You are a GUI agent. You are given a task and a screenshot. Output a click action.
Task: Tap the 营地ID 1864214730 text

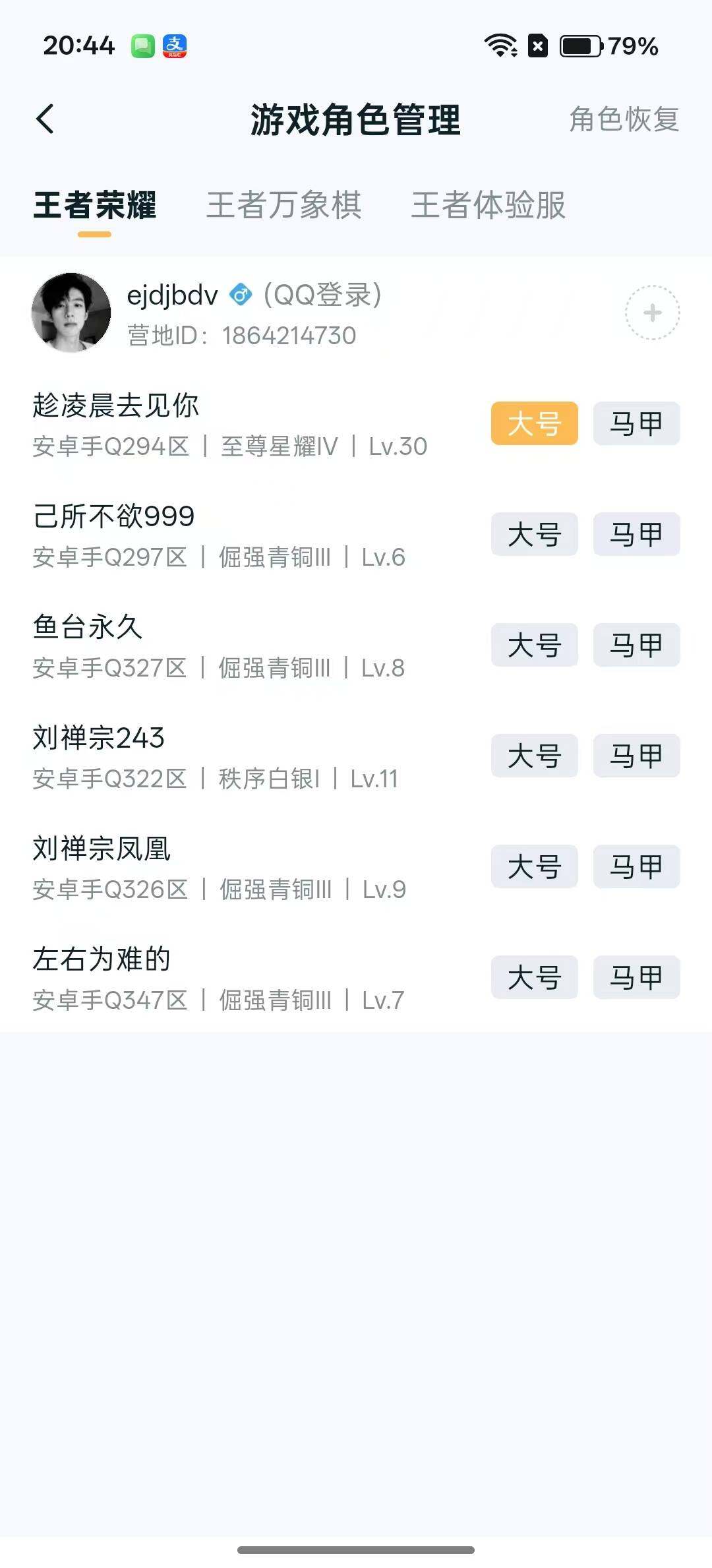241,336
